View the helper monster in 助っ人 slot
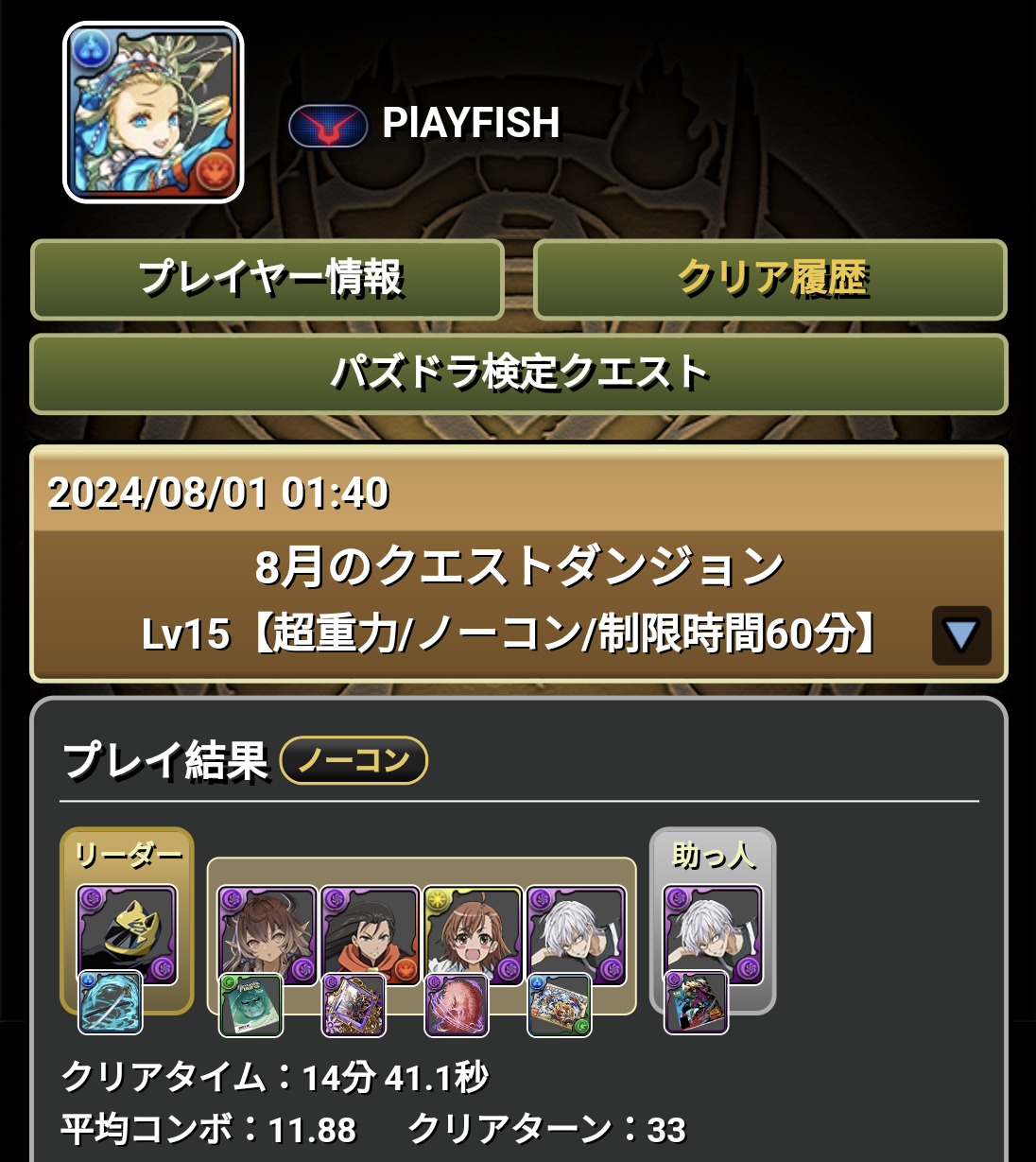Screen dimensions: 1036x1162 click(713, 934)
